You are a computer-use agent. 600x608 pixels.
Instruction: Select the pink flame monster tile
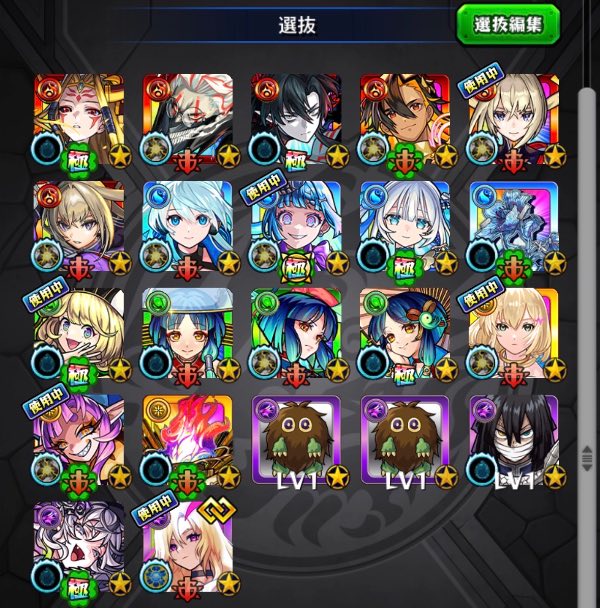pos(188,440)
